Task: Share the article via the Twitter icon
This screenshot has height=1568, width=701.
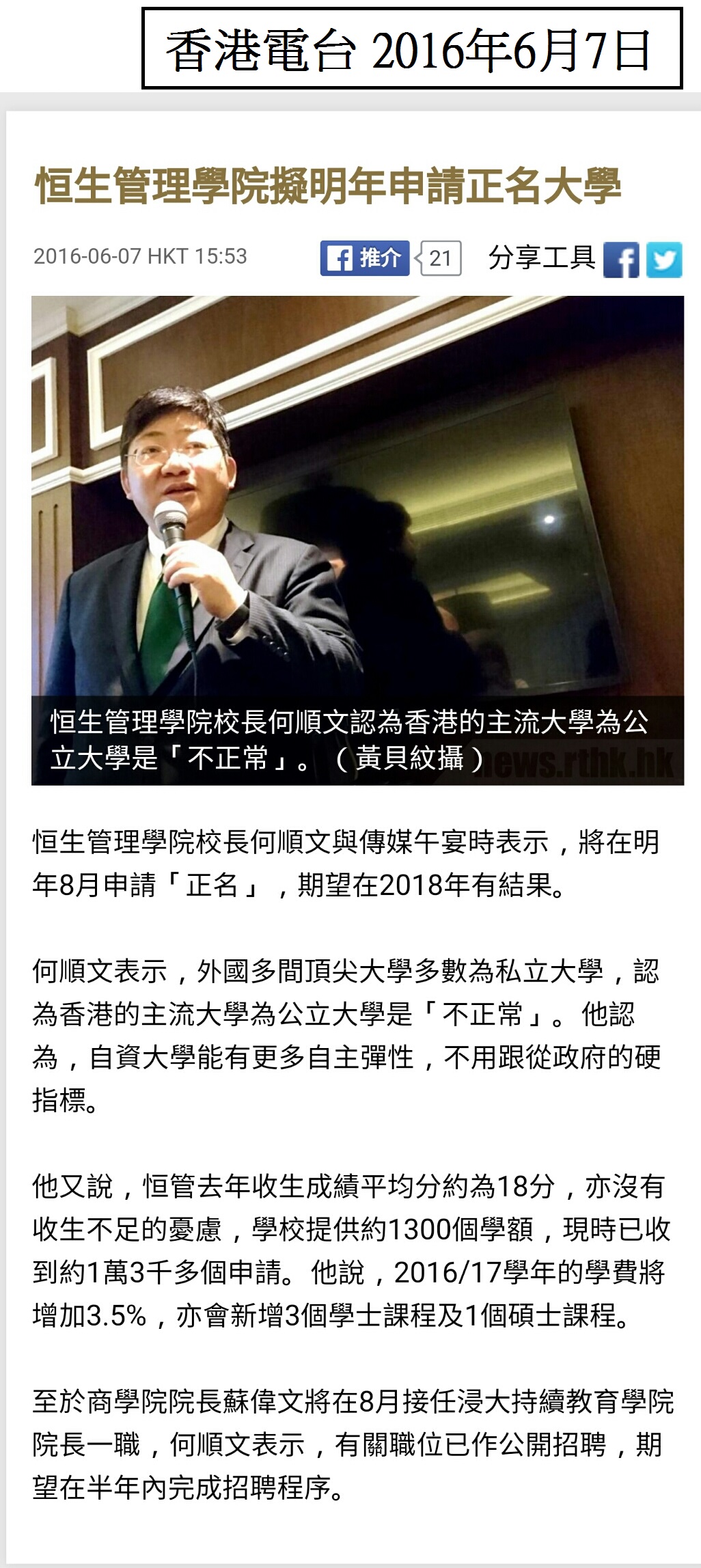Action: (x=664, y=260)
